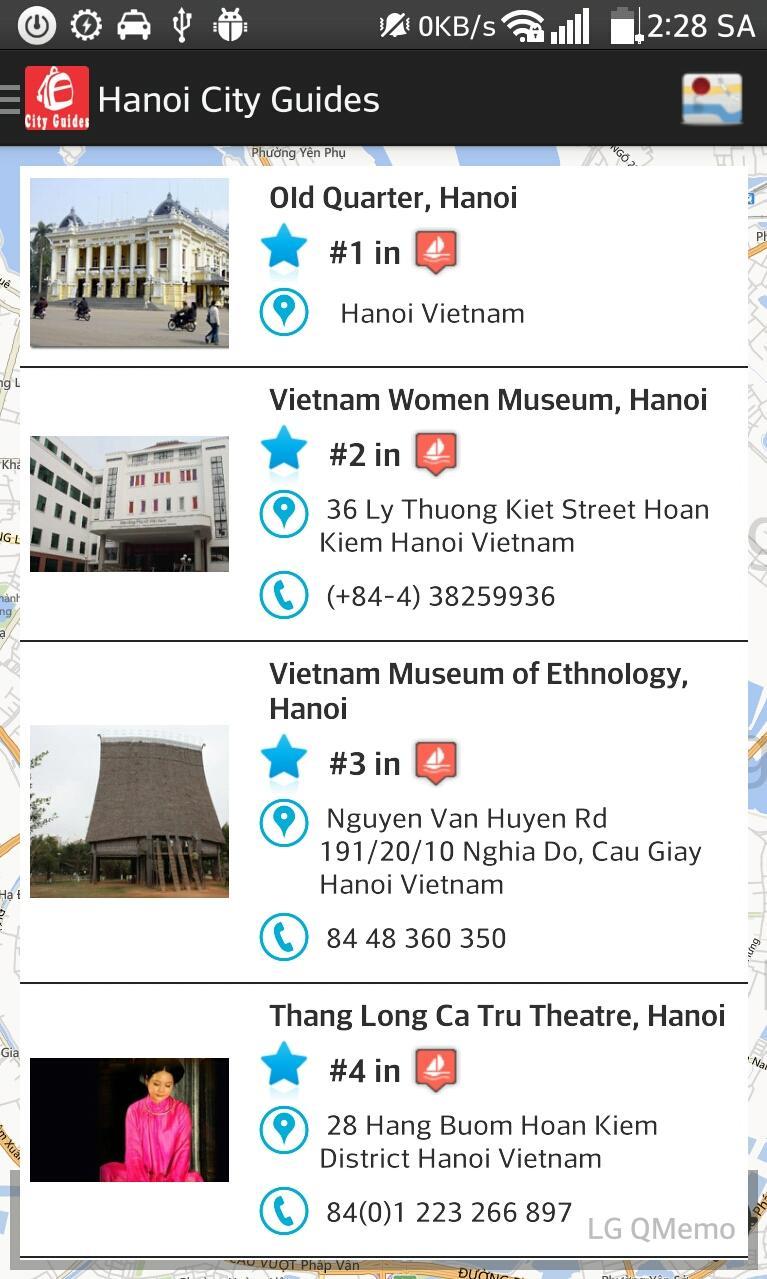Open Old Quarter, Hanoi listing
The image size is (767, 1279).
click(393, 198)
